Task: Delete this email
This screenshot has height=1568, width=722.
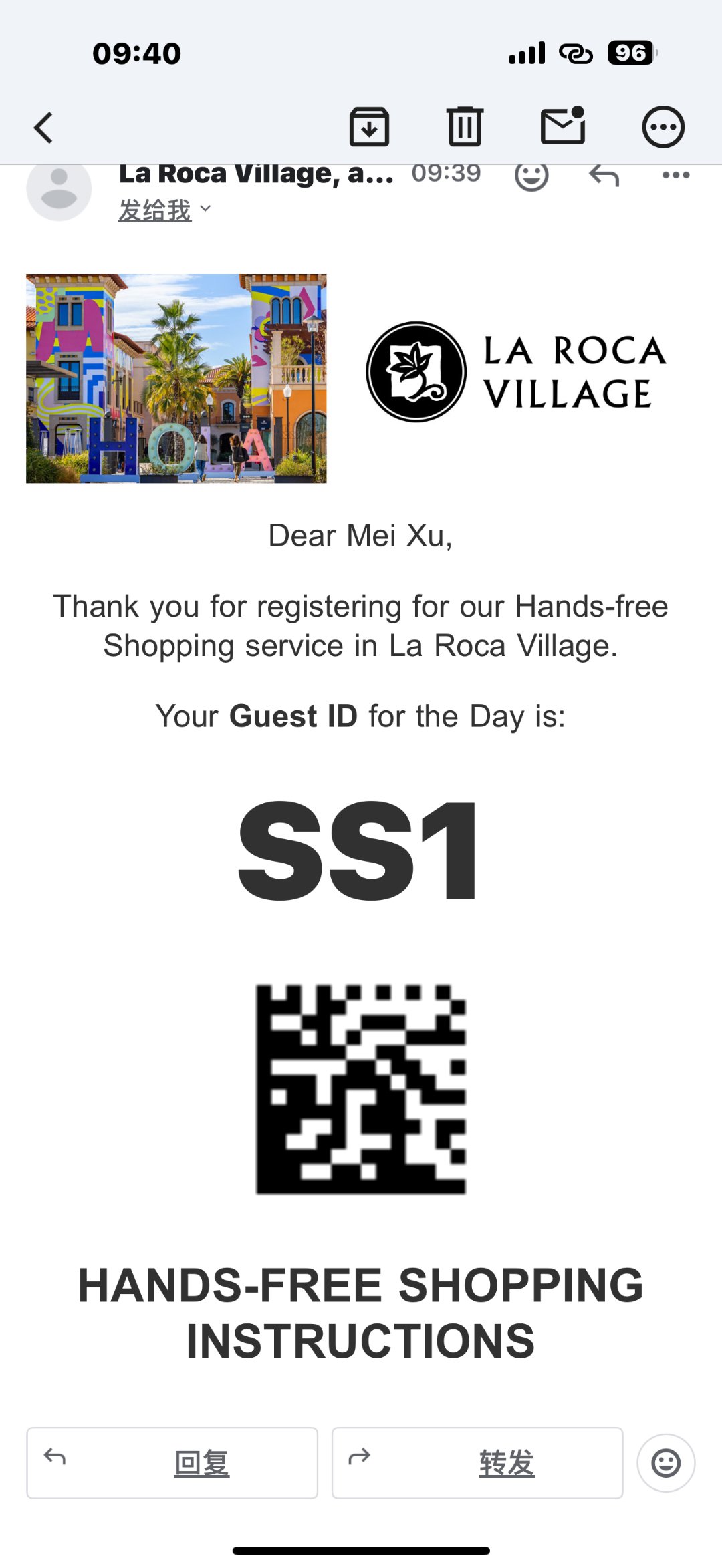Action: click(x=465, y=126)
